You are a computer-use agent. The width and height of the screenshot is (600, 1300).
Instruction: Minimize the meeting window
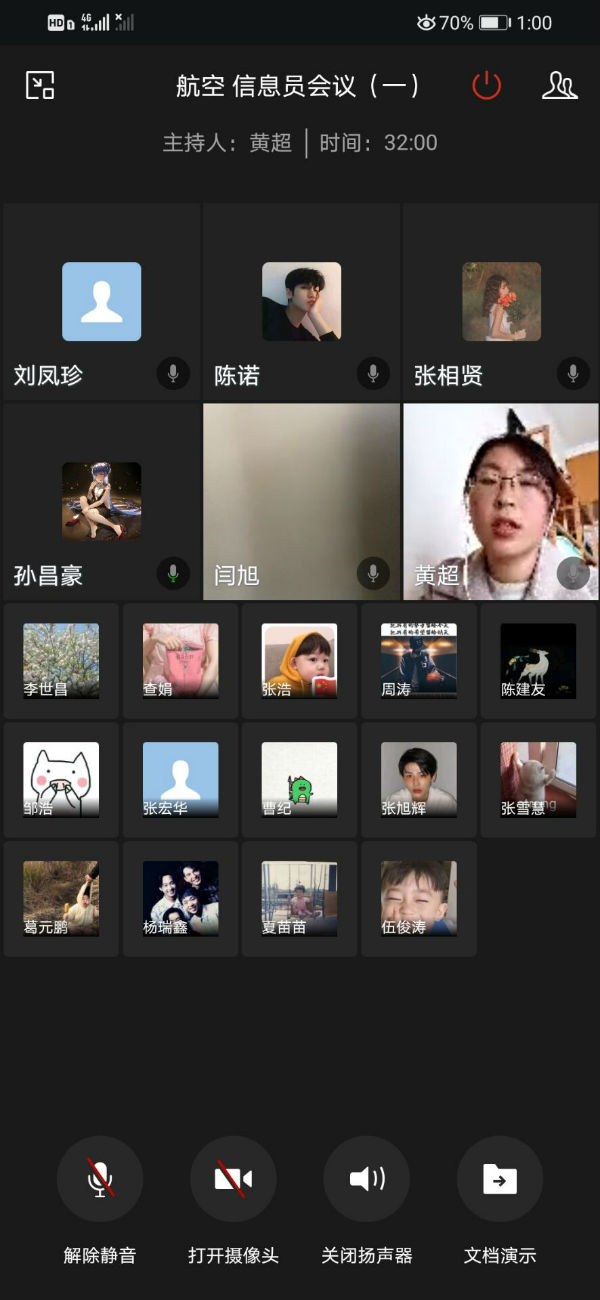(40, 85)
